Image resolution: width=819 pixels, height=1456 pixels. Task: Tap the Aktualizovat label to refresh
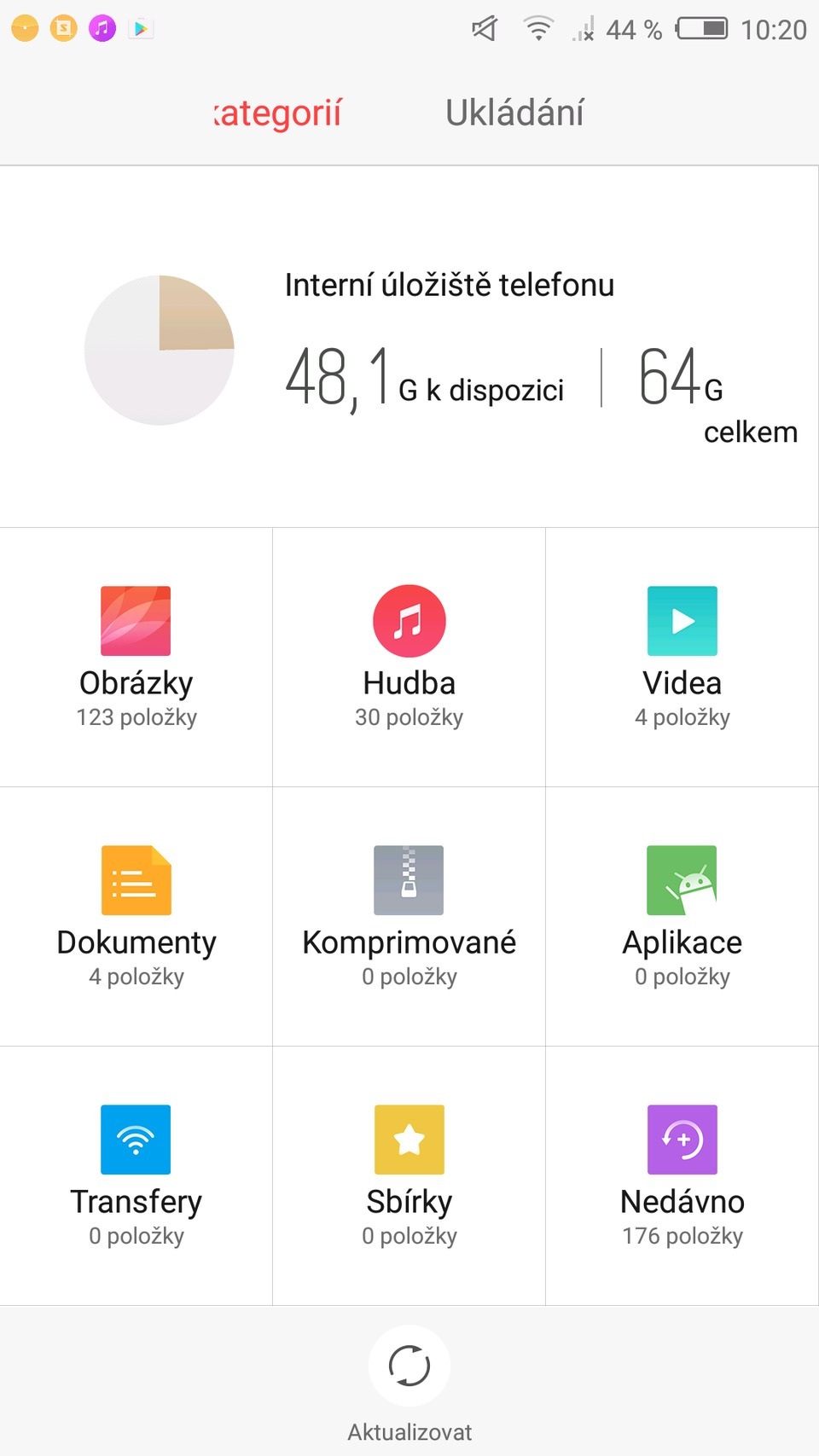click(409, 1431)
